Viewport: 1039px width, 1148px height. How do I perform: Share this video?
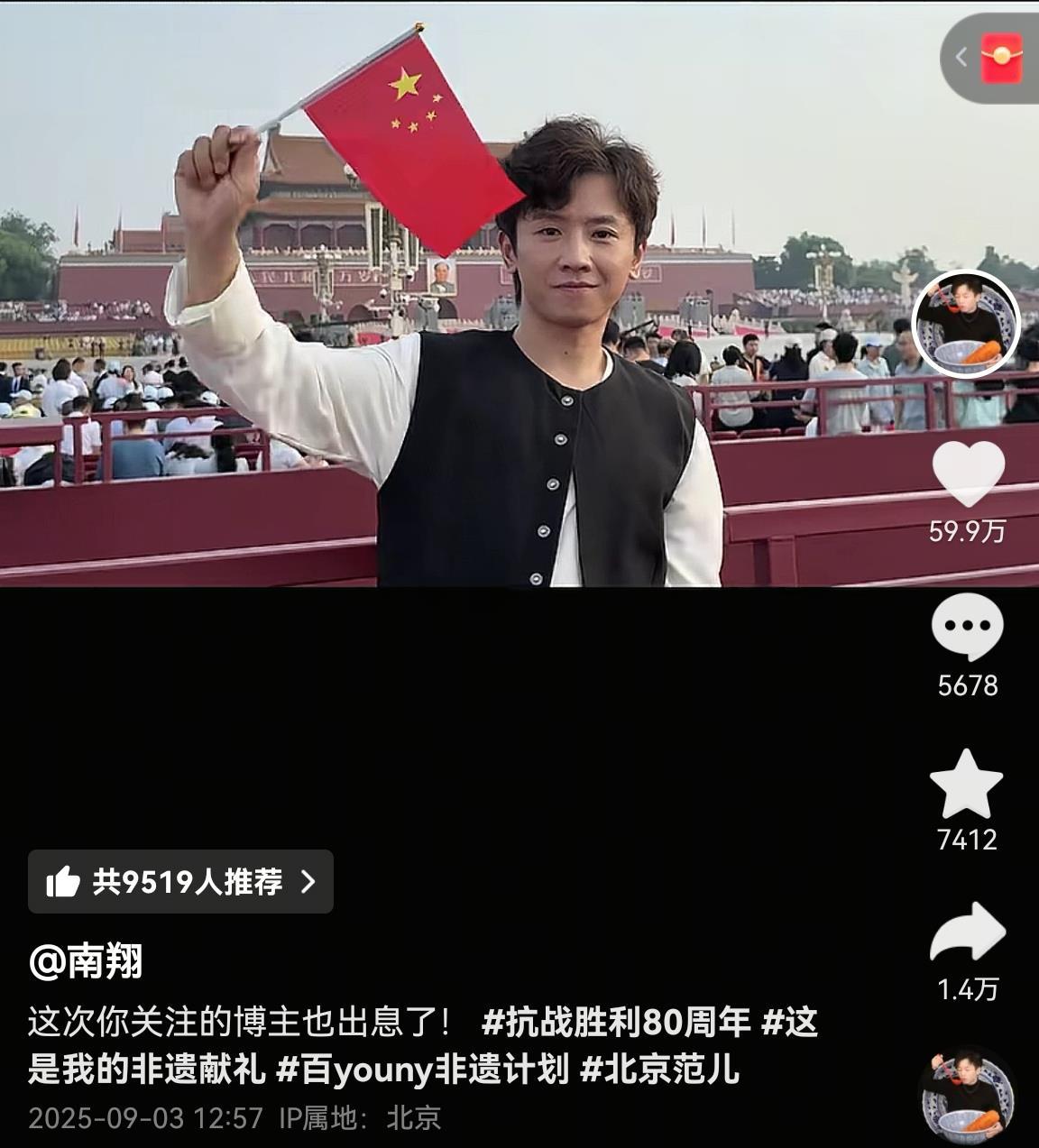pos(967,933)
